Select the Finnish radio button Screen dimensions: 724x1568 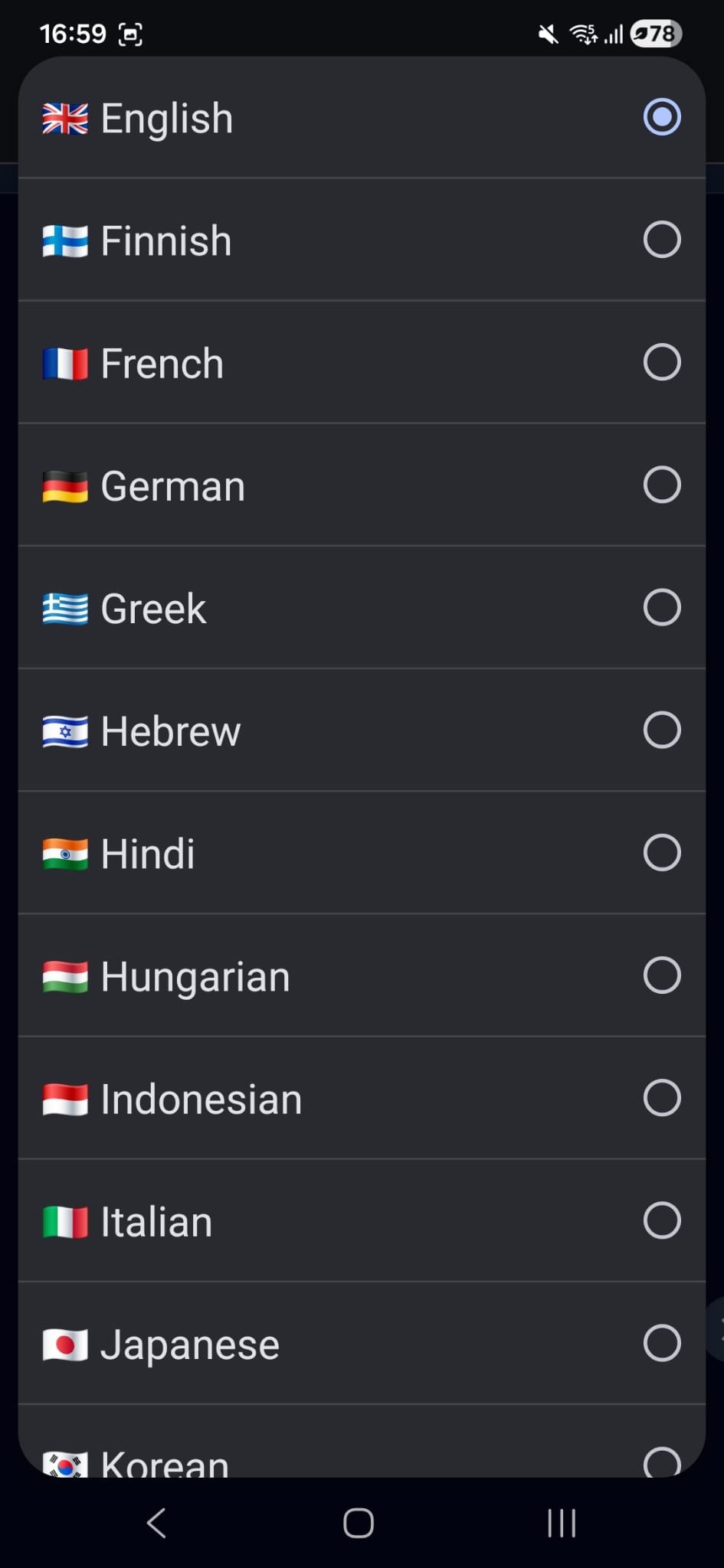click(x=662, y=239)
